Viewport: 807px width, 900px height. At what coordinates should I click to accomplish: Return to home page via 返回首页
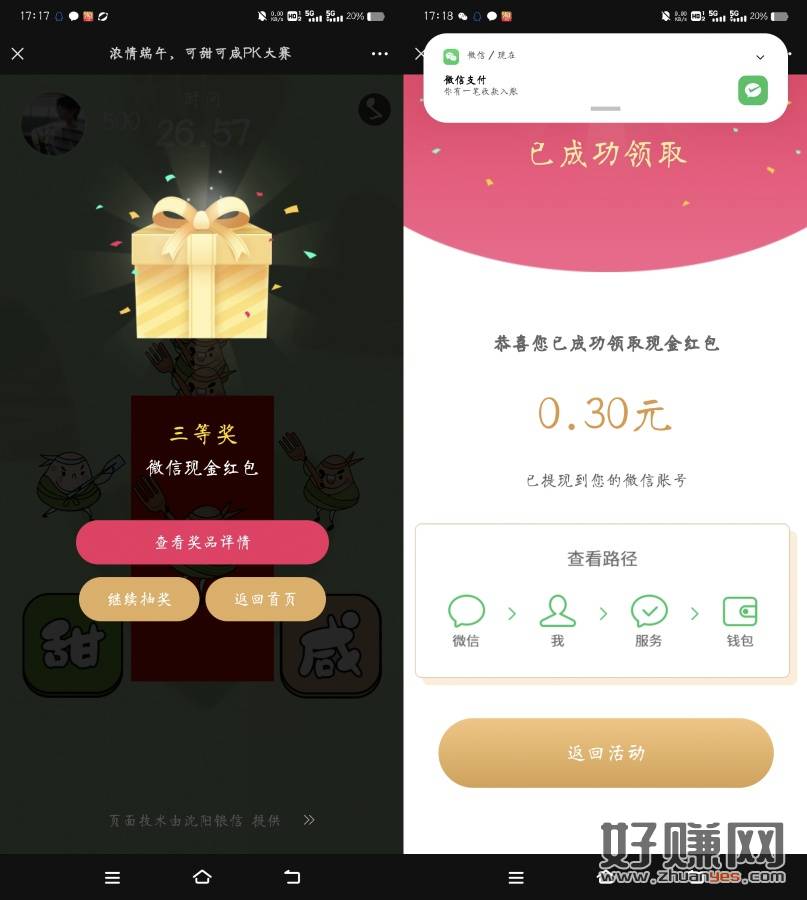[265, 599]
